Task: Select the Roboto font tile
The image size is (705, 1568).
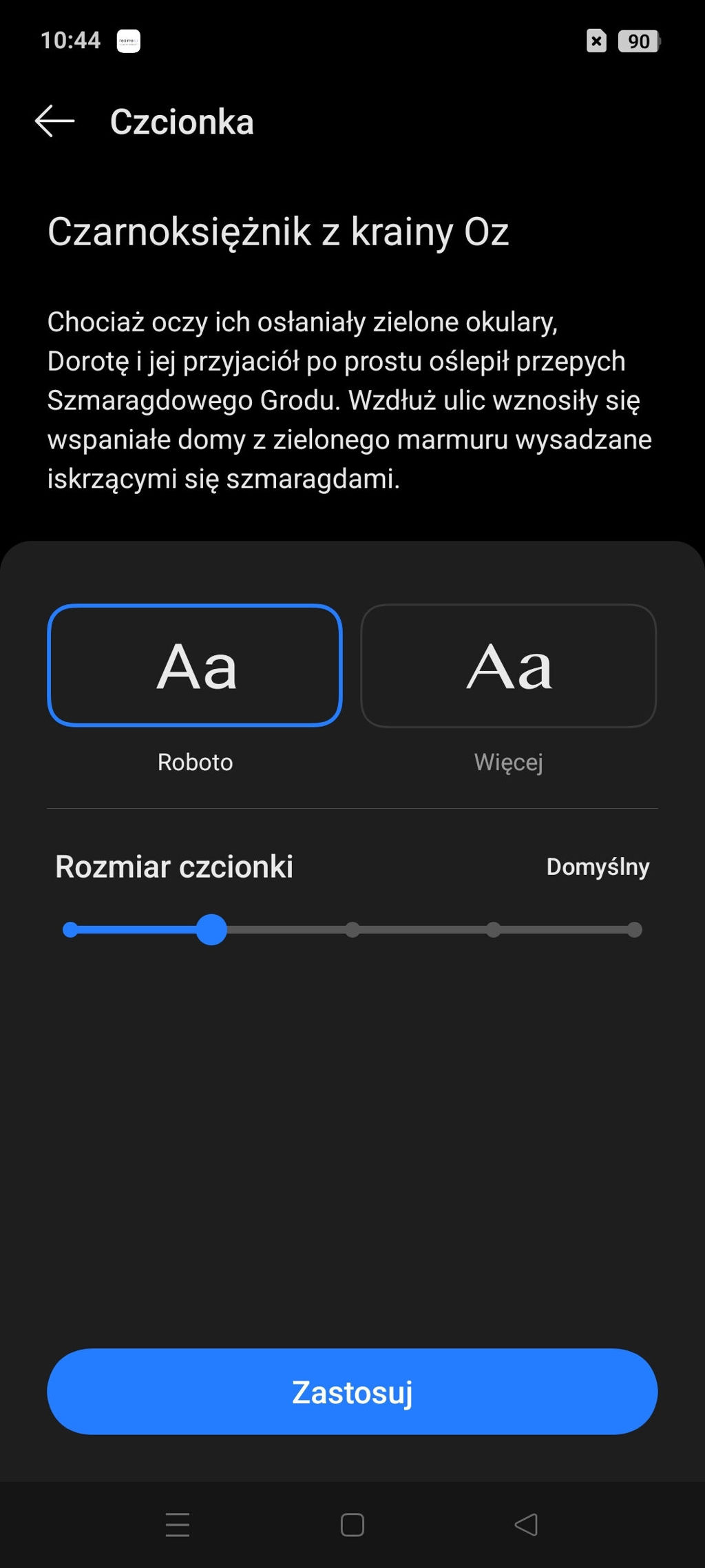Action: coord(195,665)
